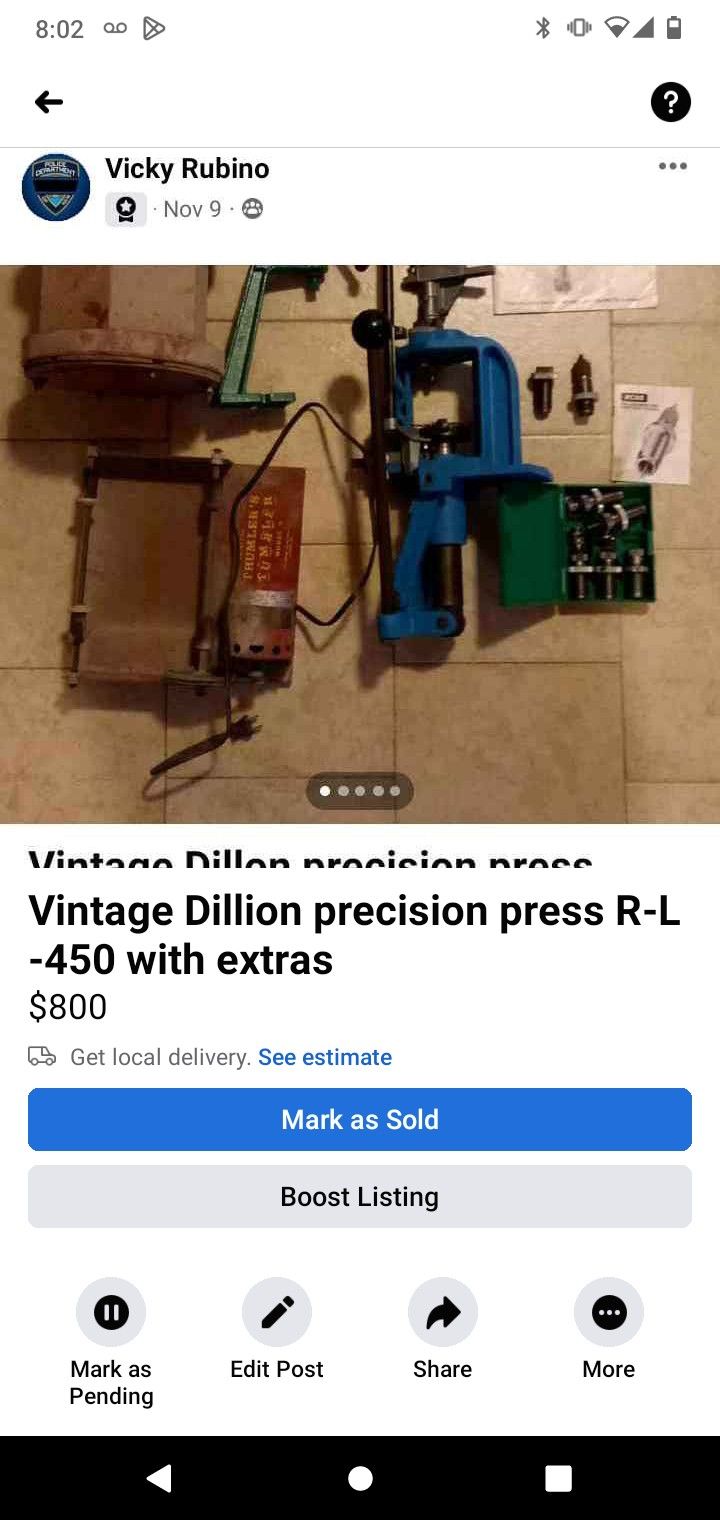Tap the first carousel page dot

[x=323, y=791]
